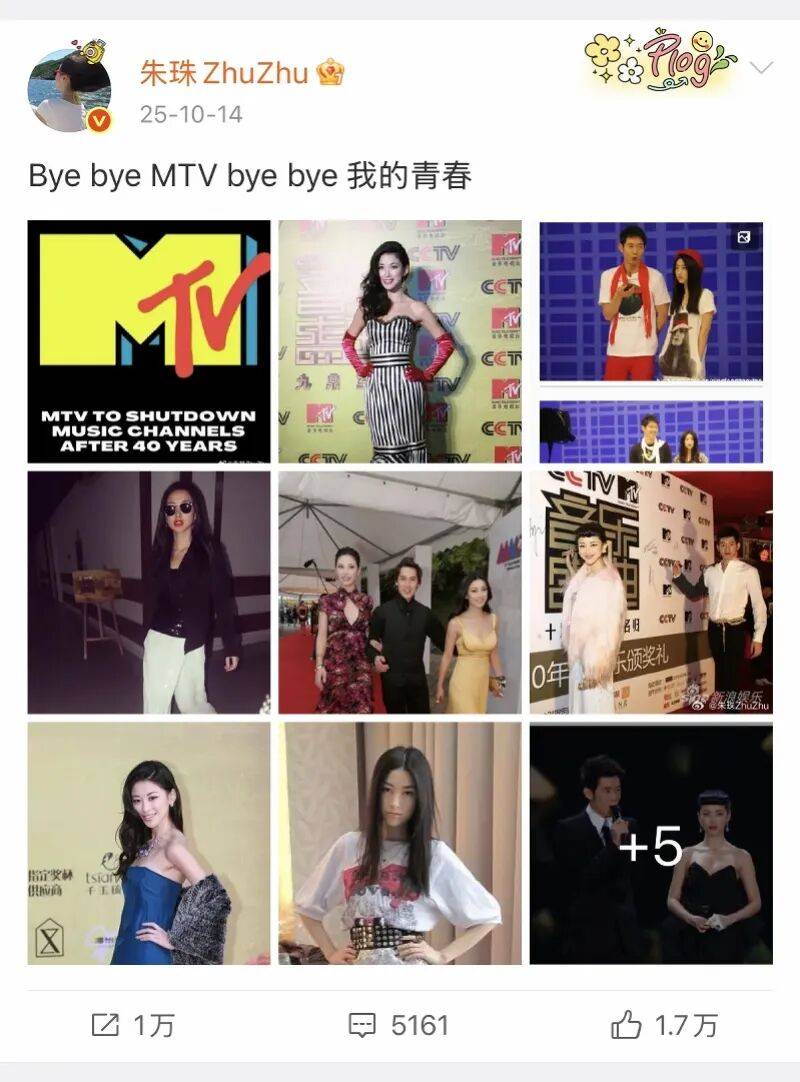View the pink fur outfit photo
The width and height of the screenshot is (800, 1082).
click(651, 592)
